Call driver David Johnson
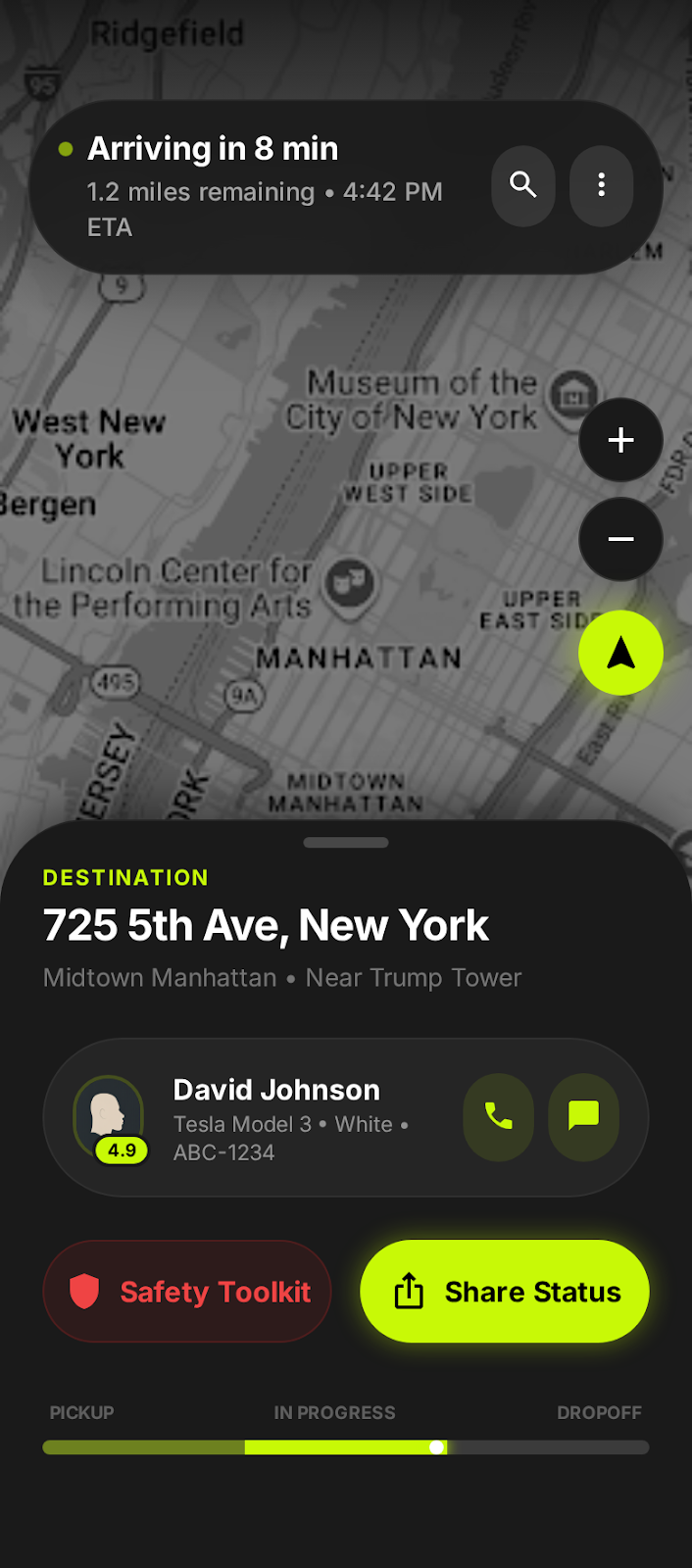 [498, 1116]
